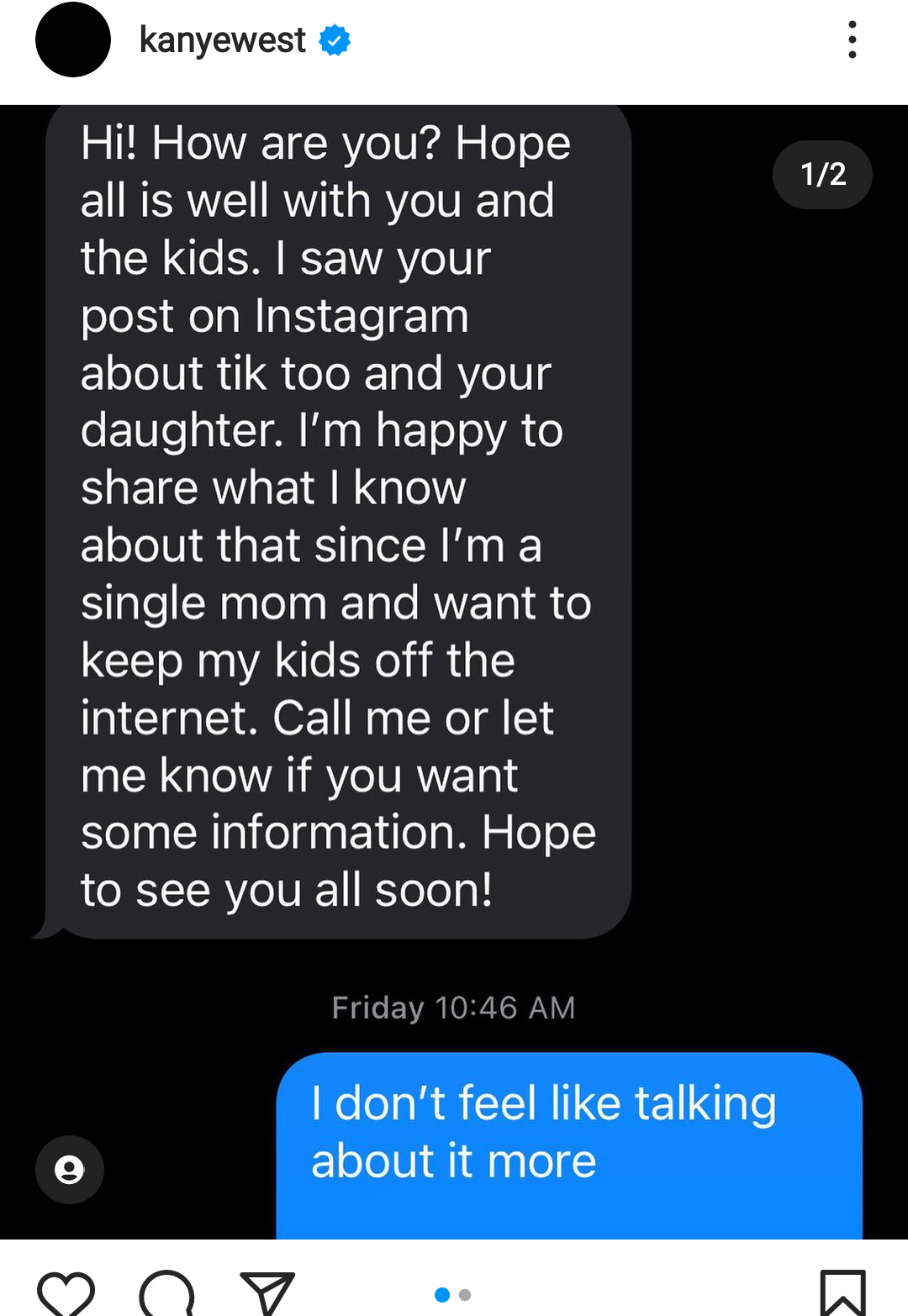Show tagged people on the post
Viewport: 908px width, 1316px height.
69,1169
